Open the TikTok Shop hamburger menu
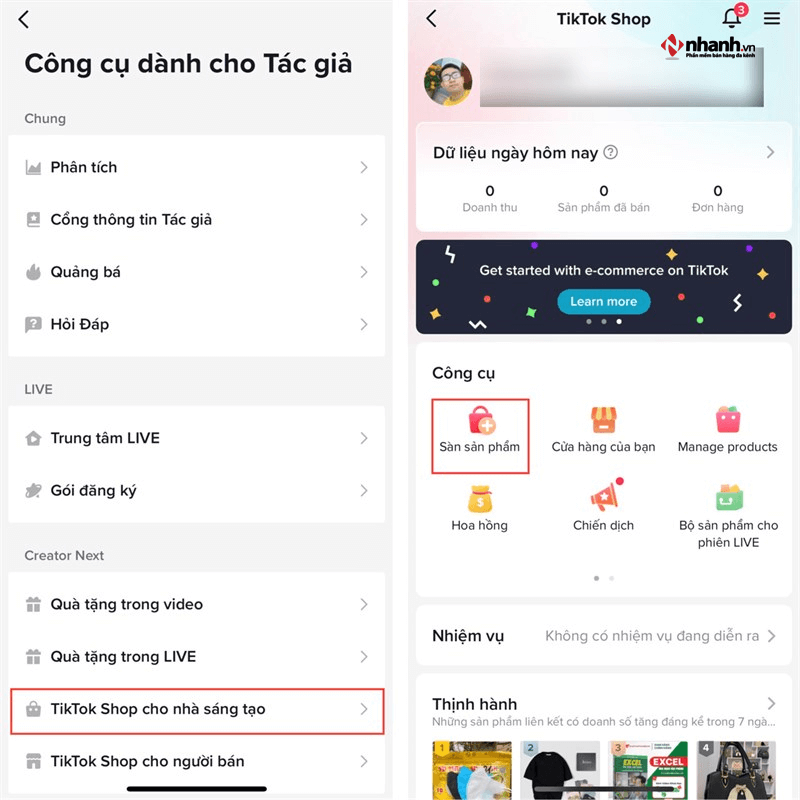 point(772,19)
